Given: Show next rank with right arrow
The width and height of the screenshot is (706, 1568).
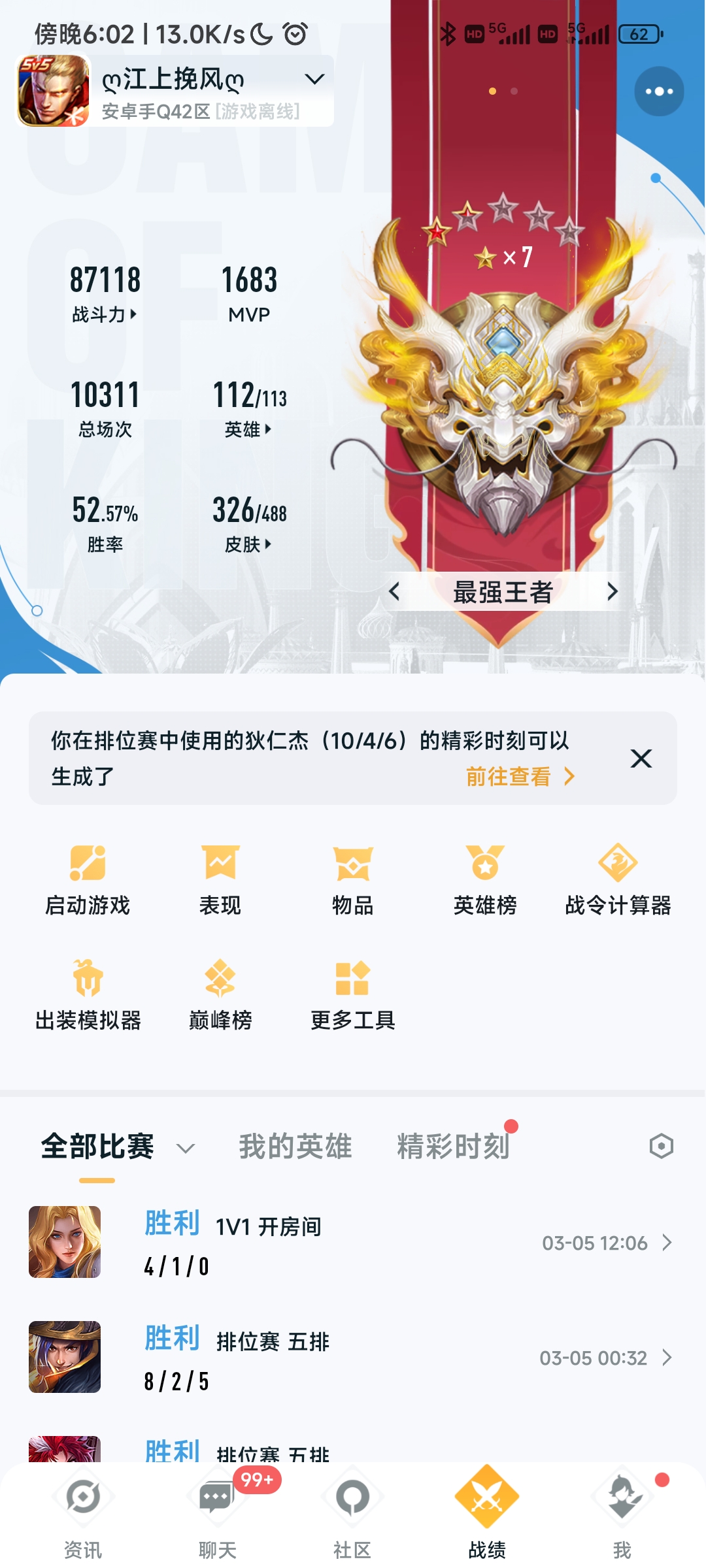Looking at the screenshot, I should 612,592.
